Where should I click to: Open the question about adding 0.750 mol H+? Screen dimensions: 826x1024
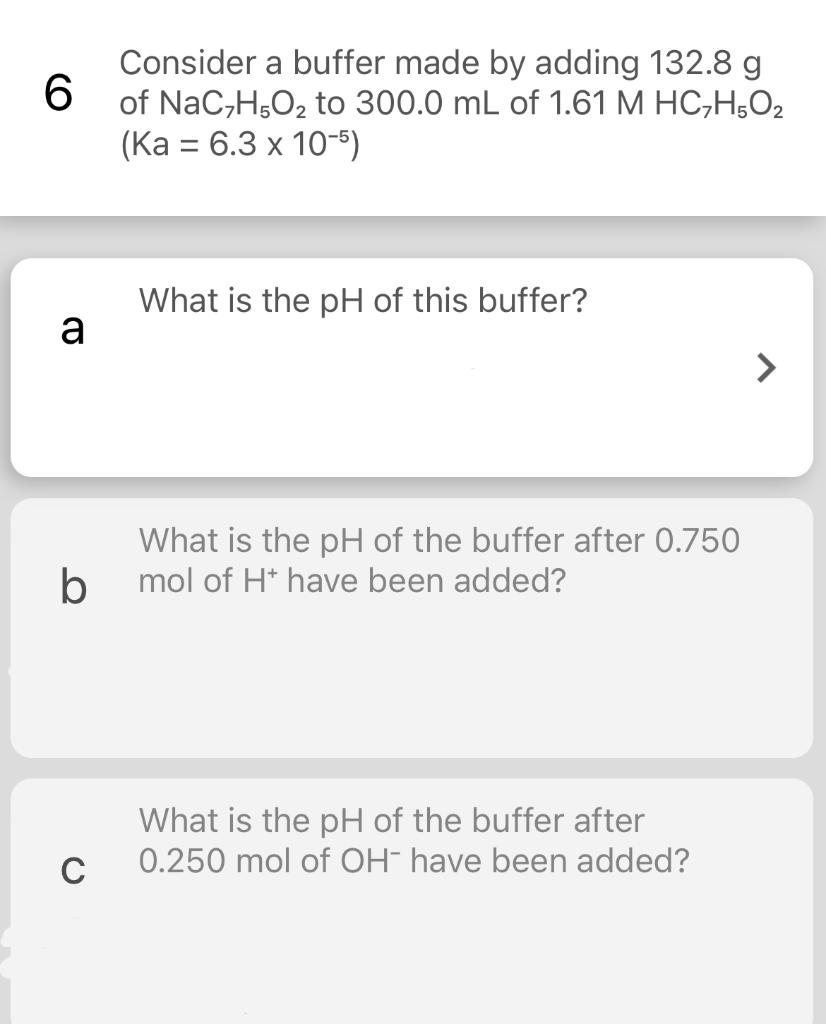pos(440,560)
